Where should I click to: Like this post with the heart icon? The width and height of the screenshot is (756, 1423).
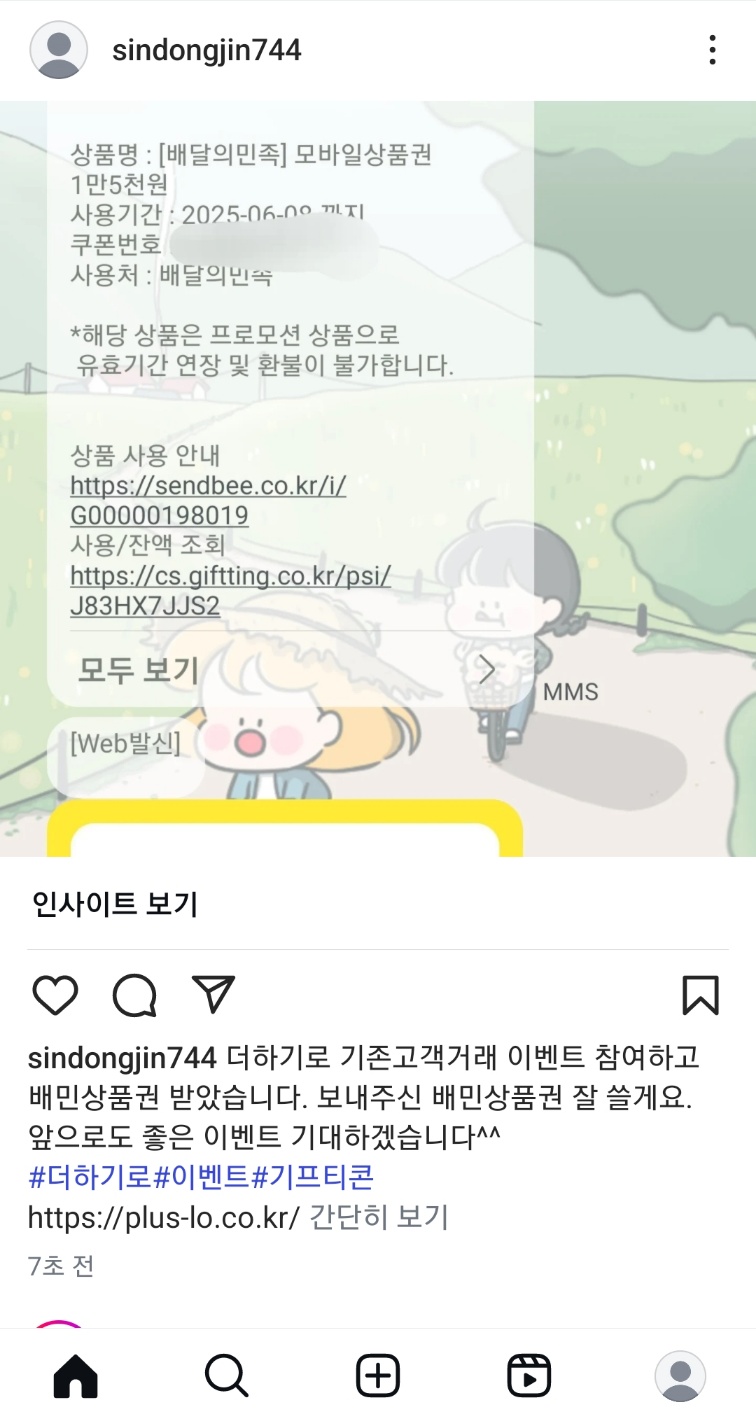coord(55,995)
